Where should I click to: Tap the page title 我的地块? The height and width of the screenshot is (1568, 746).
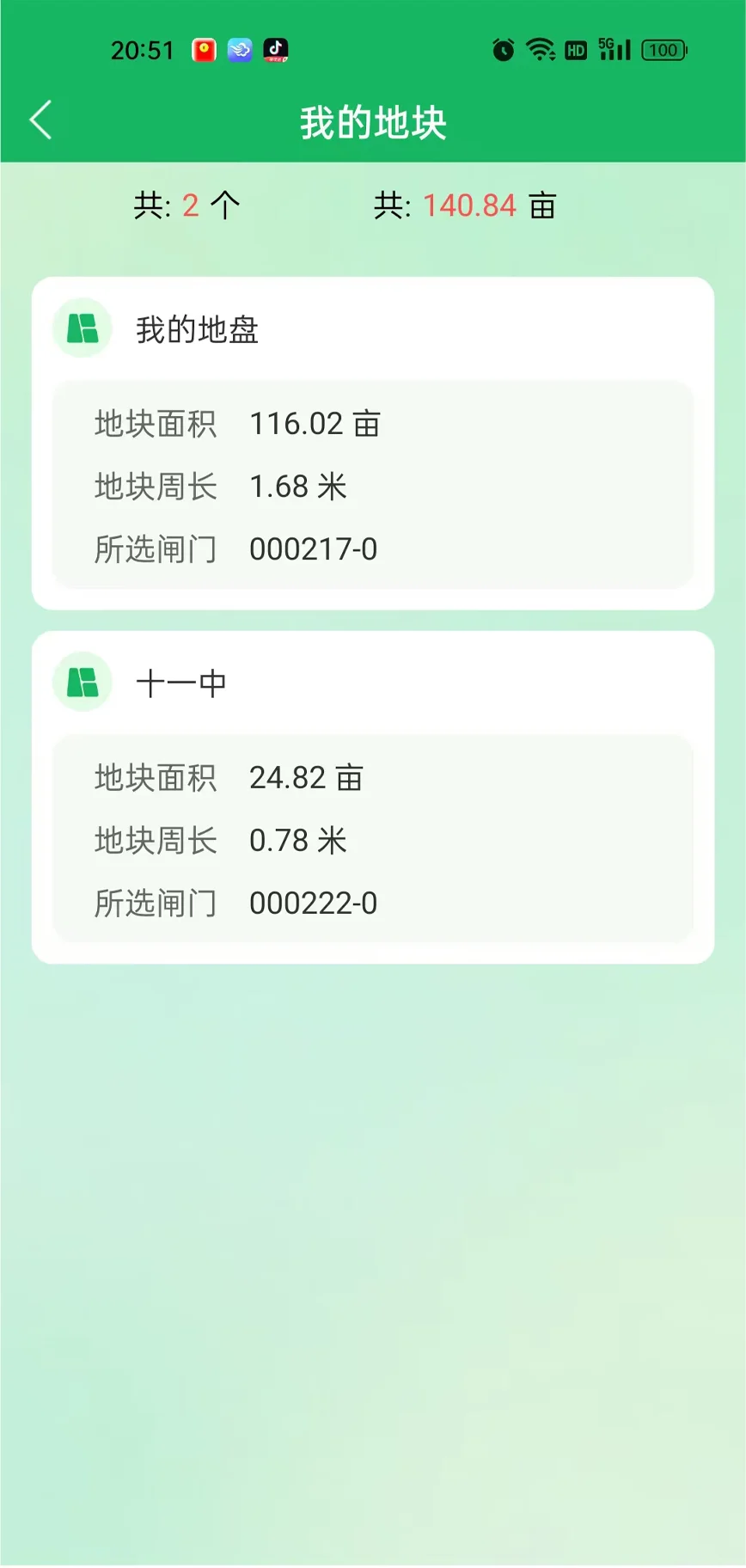(373, 122)
